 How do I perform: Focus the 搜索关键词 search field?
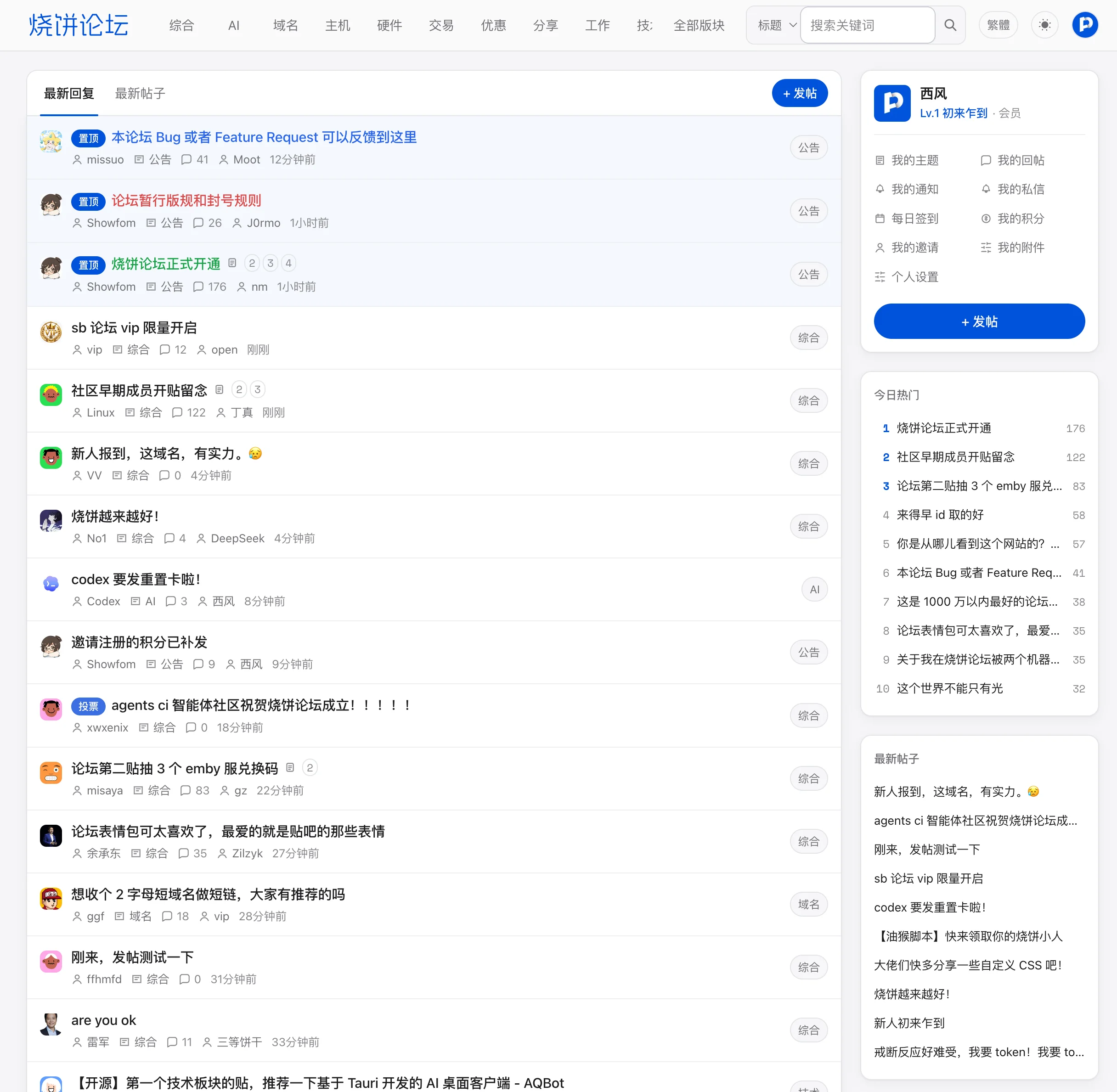pyautogui.click(x=867, y=25)
